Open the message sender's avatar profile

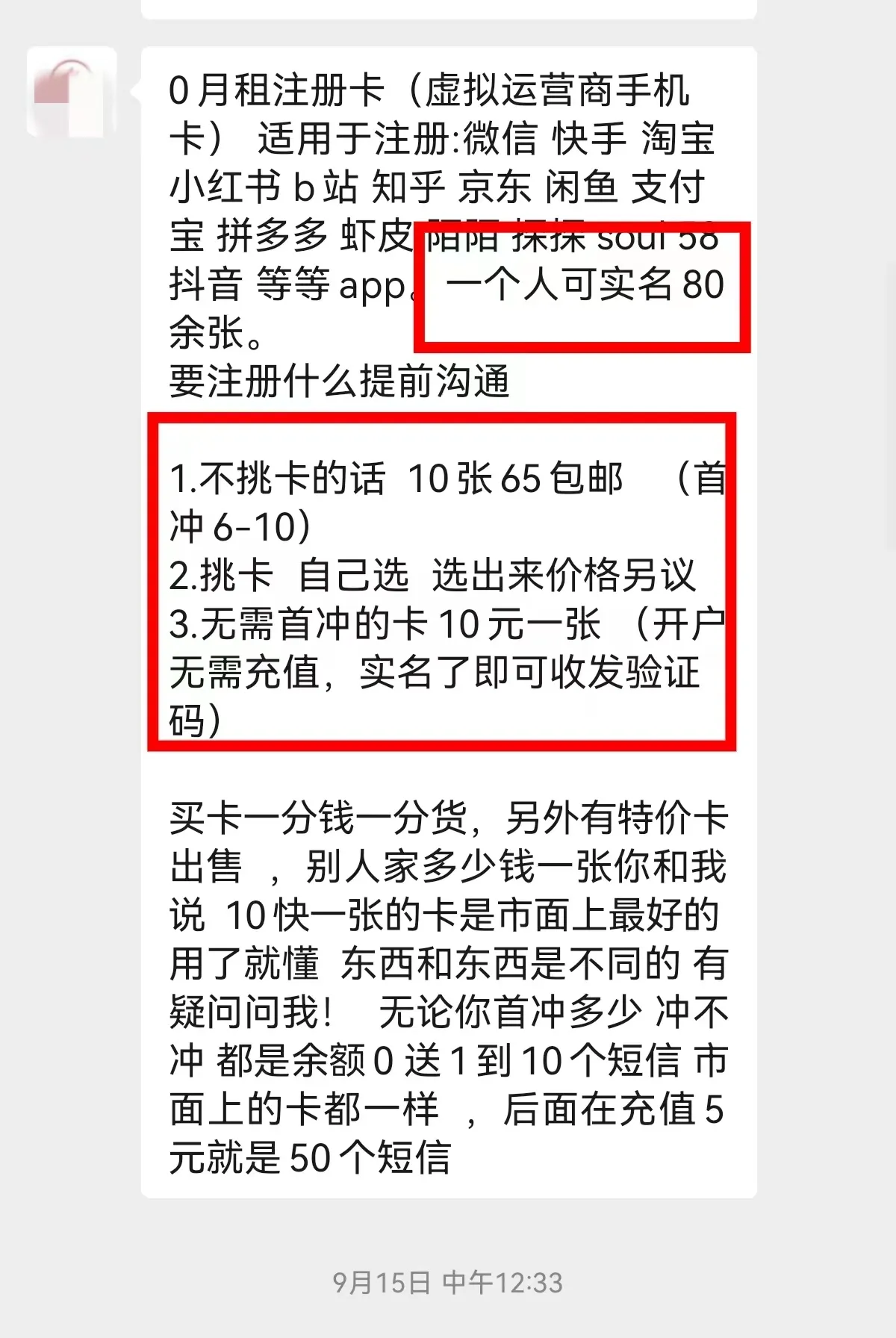(72, 93)
